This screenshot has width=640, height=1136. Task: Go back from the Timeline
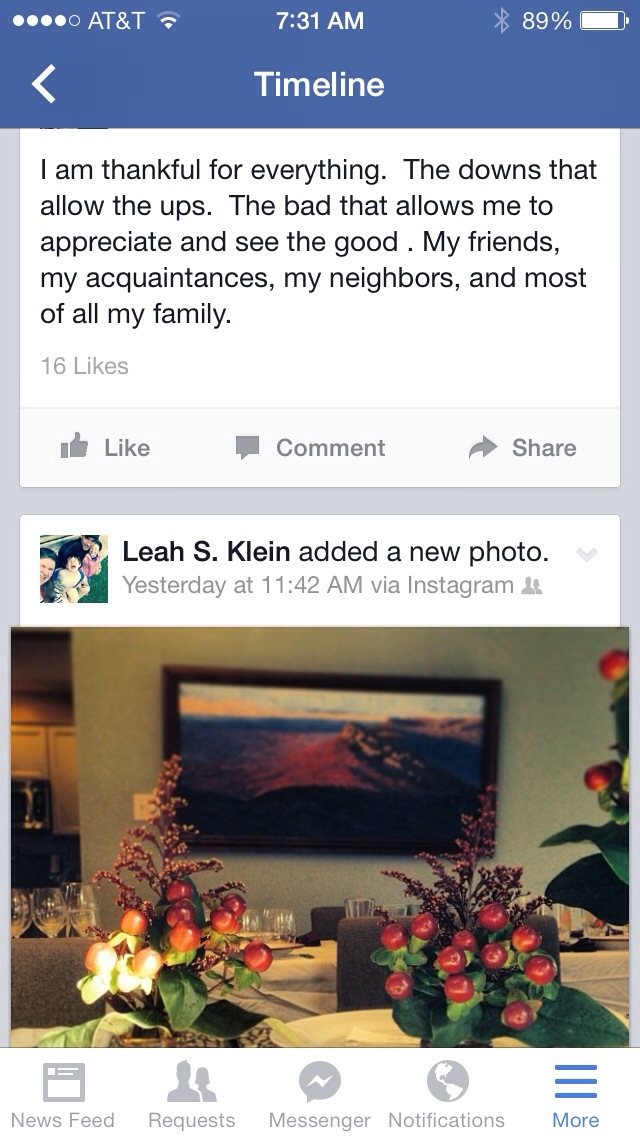coord(44,85)
